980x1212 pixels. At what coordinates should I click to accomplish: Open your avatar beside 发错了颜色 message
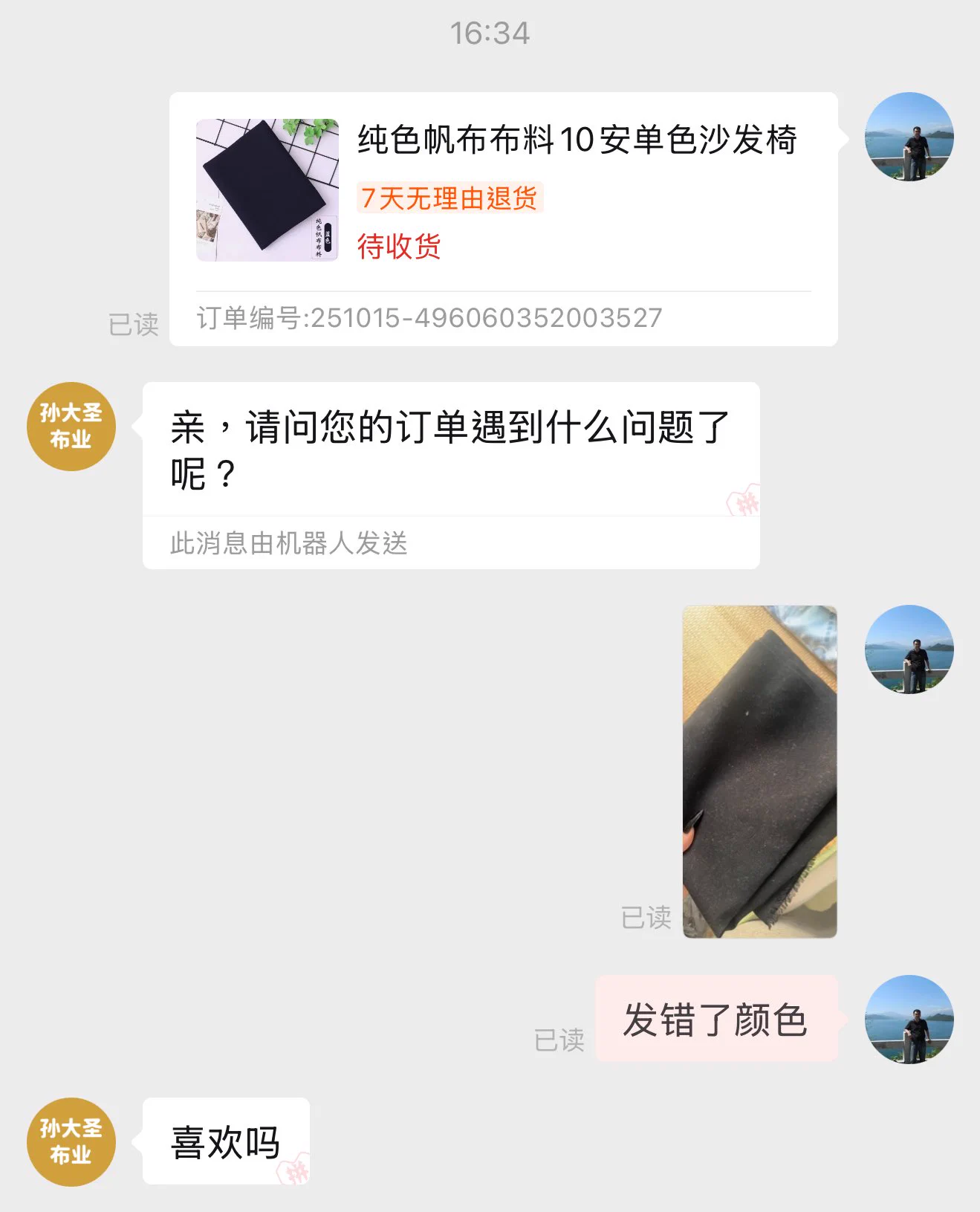[909, 1019]
